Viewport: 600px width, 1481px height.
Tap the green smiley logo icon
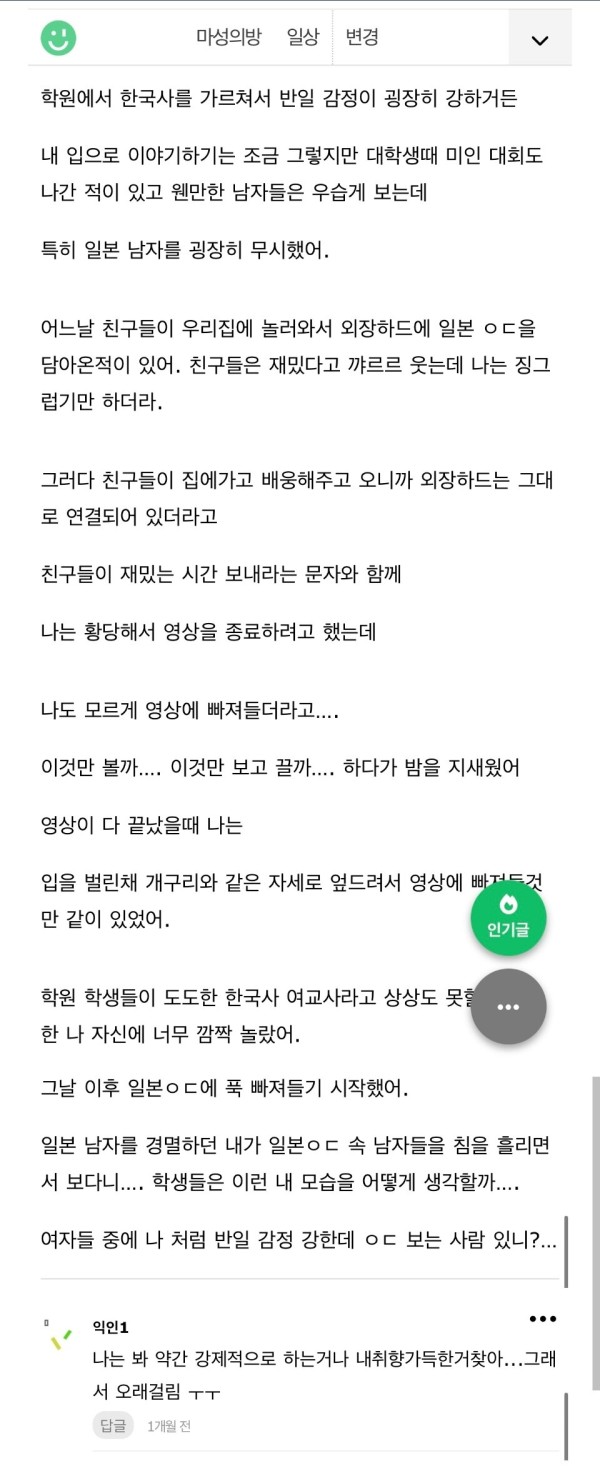[58, 38]
